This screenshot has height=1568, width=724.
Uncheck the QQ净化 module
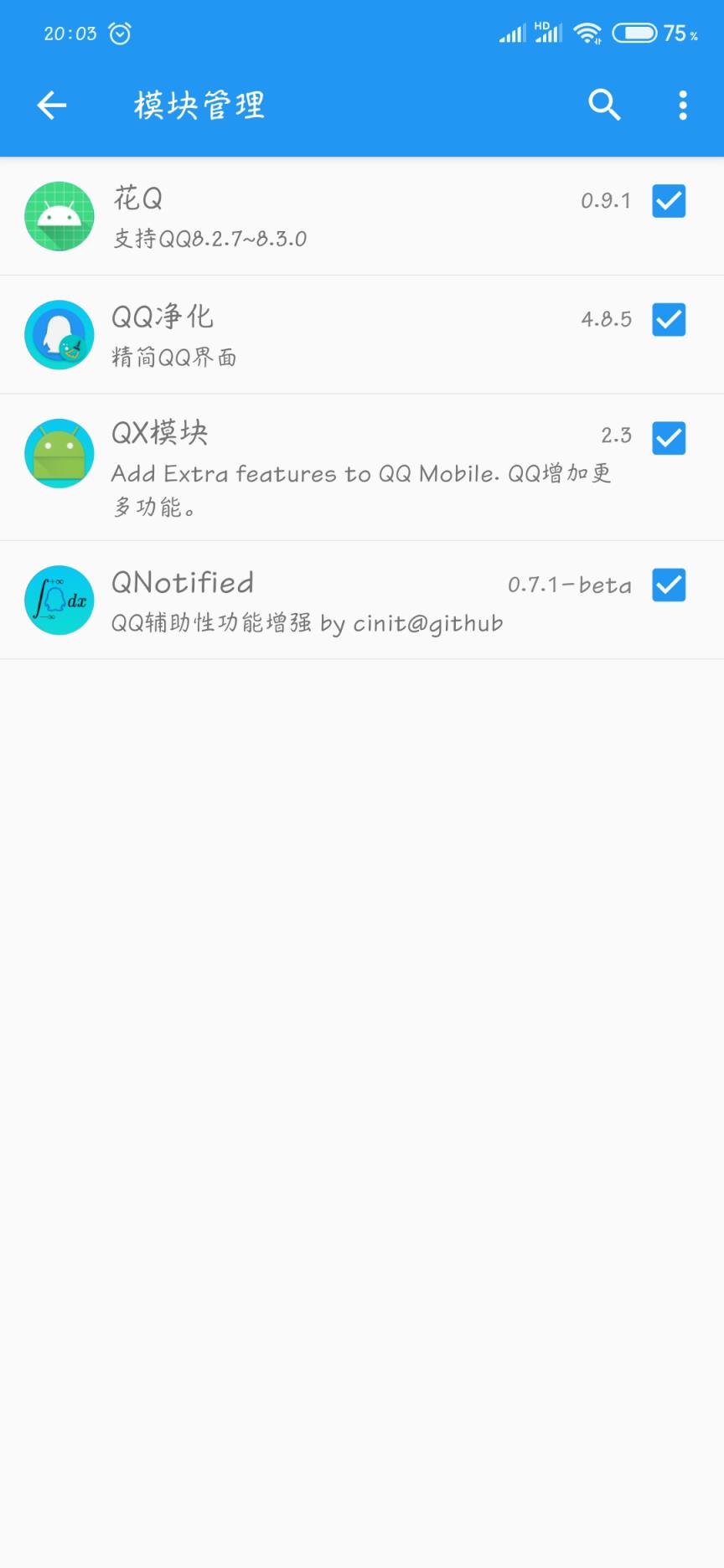click(668, 320)
